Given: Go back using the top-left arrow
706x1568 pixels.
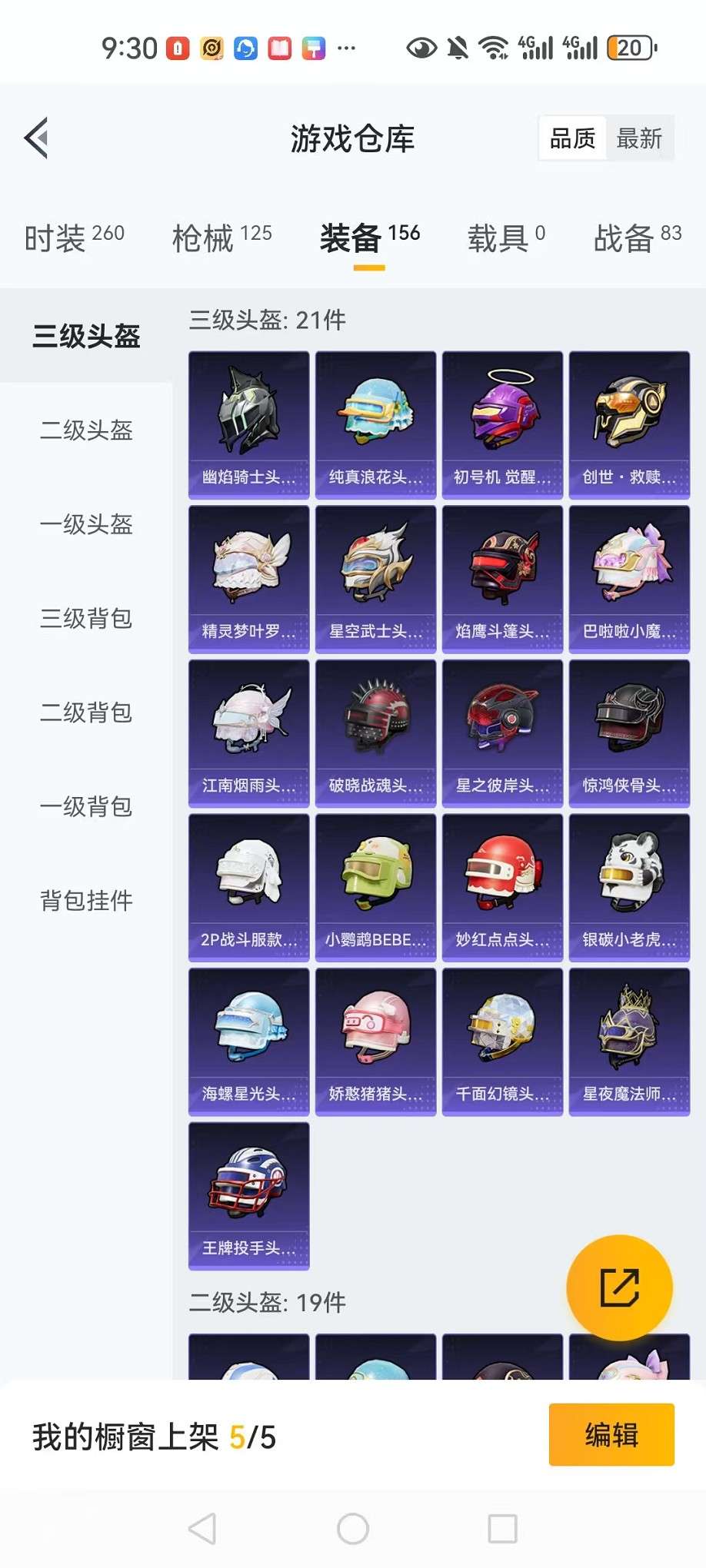Looking at the screenshot, I should [37, 138].
